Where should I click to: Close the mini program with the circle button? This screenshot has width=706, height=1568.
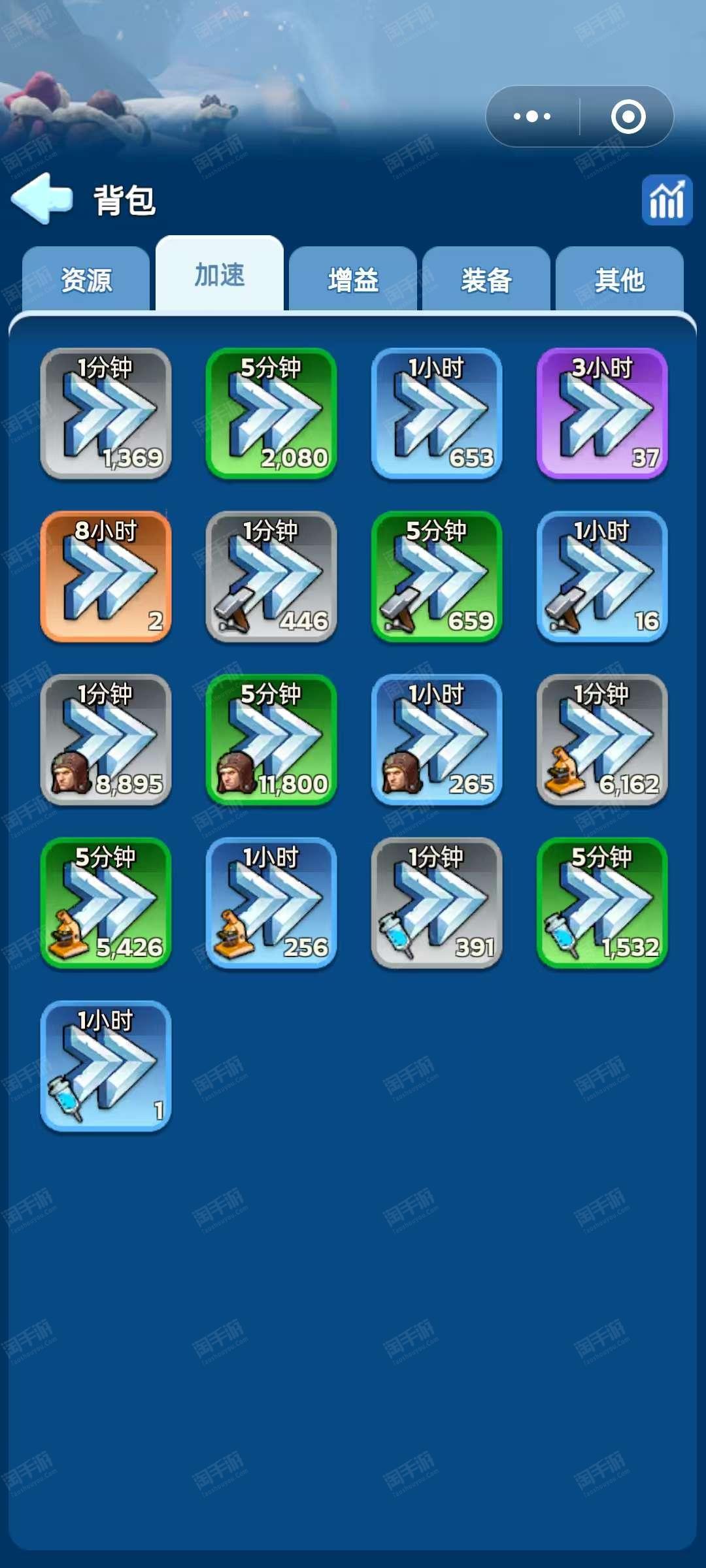tap(628, 116)
